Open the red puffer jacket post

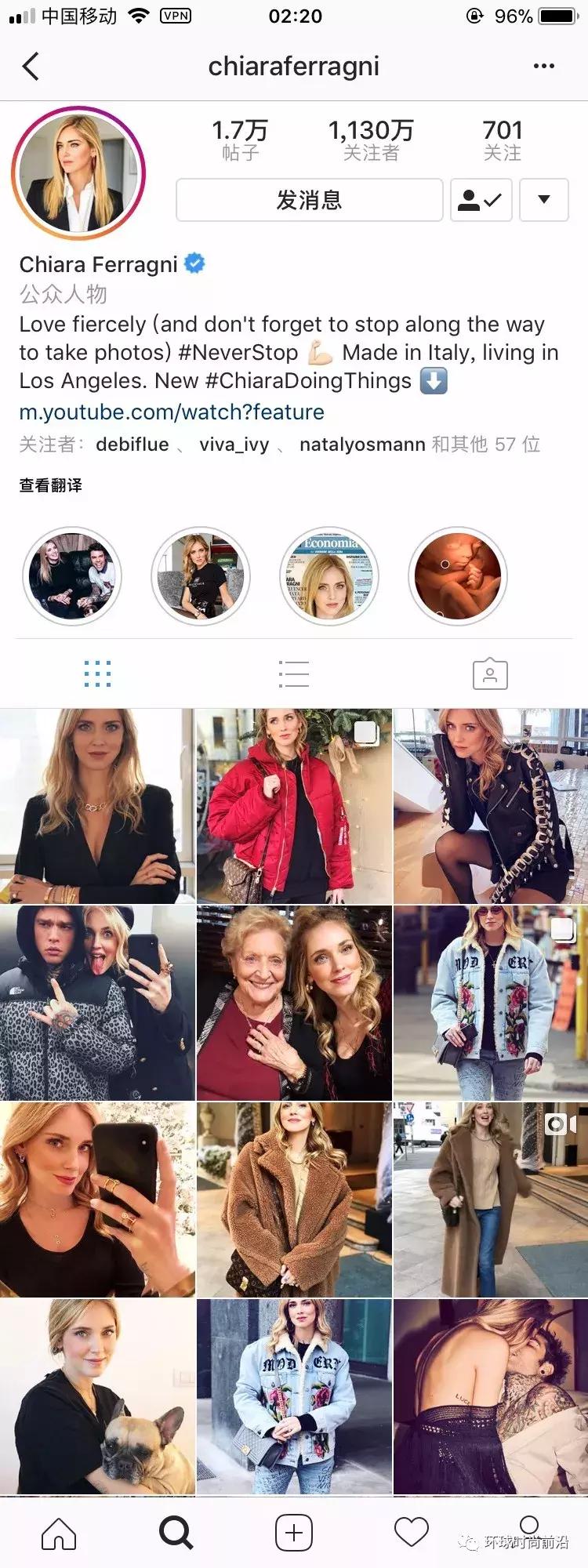[x=294, y=806]
